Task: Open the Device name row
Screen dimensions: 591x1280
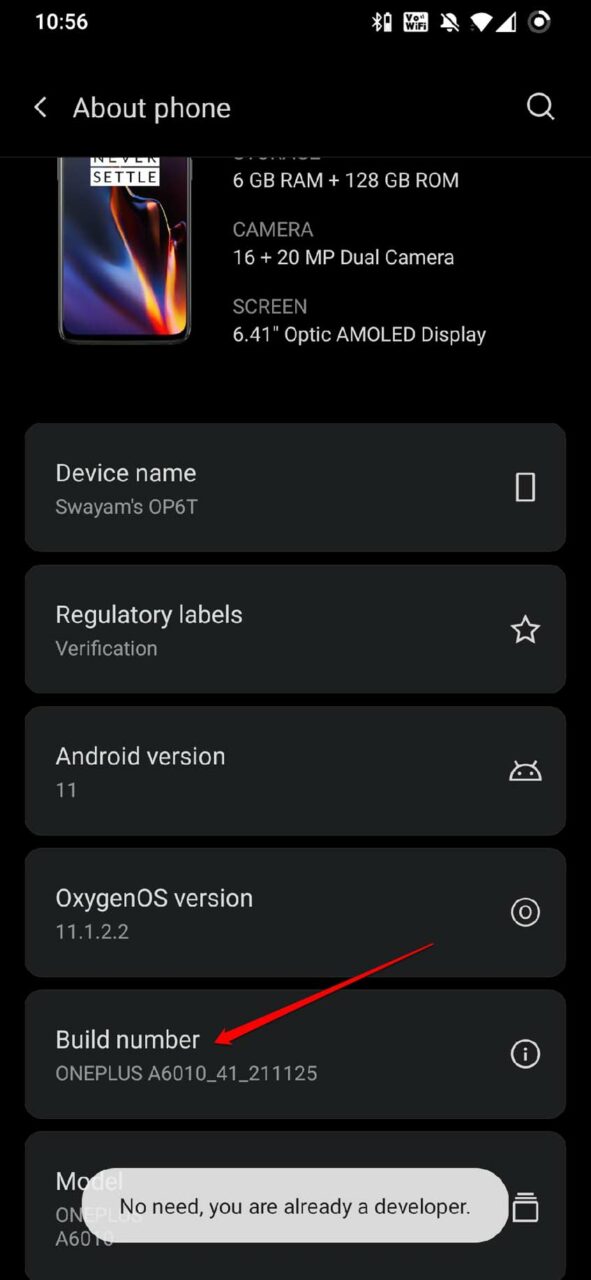Action: click(295, 487)
